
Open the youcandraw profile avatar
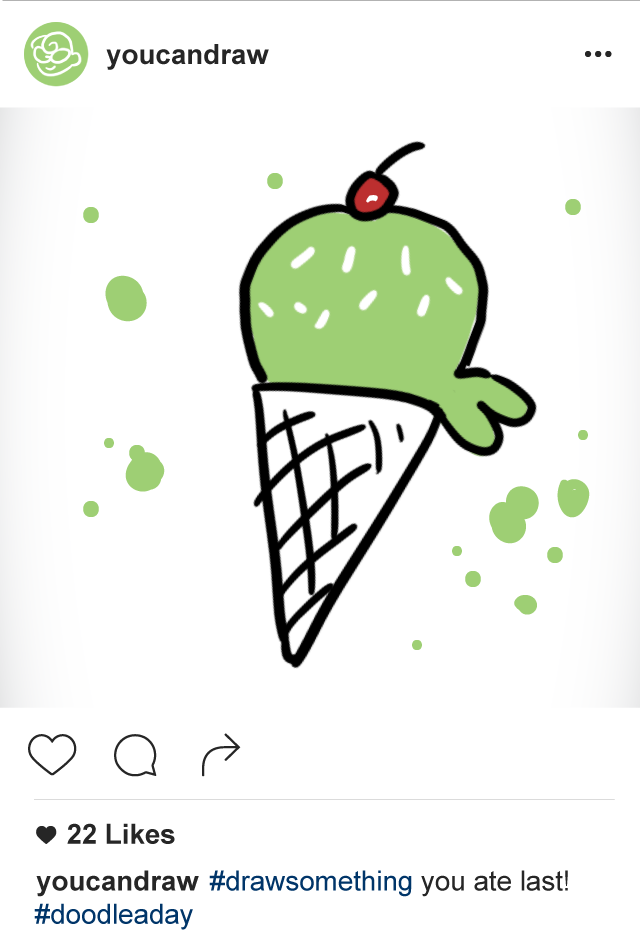(x=56, y=54)
